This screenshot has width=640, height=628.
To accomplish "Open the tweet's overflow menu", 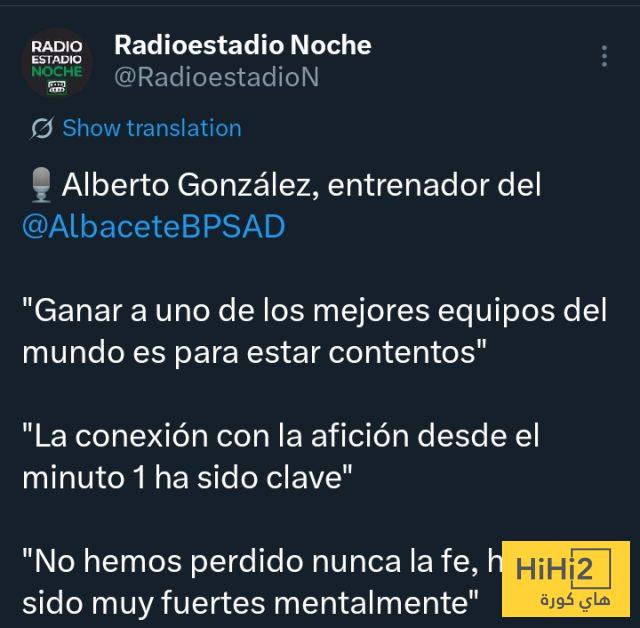I will click(604, 56).
